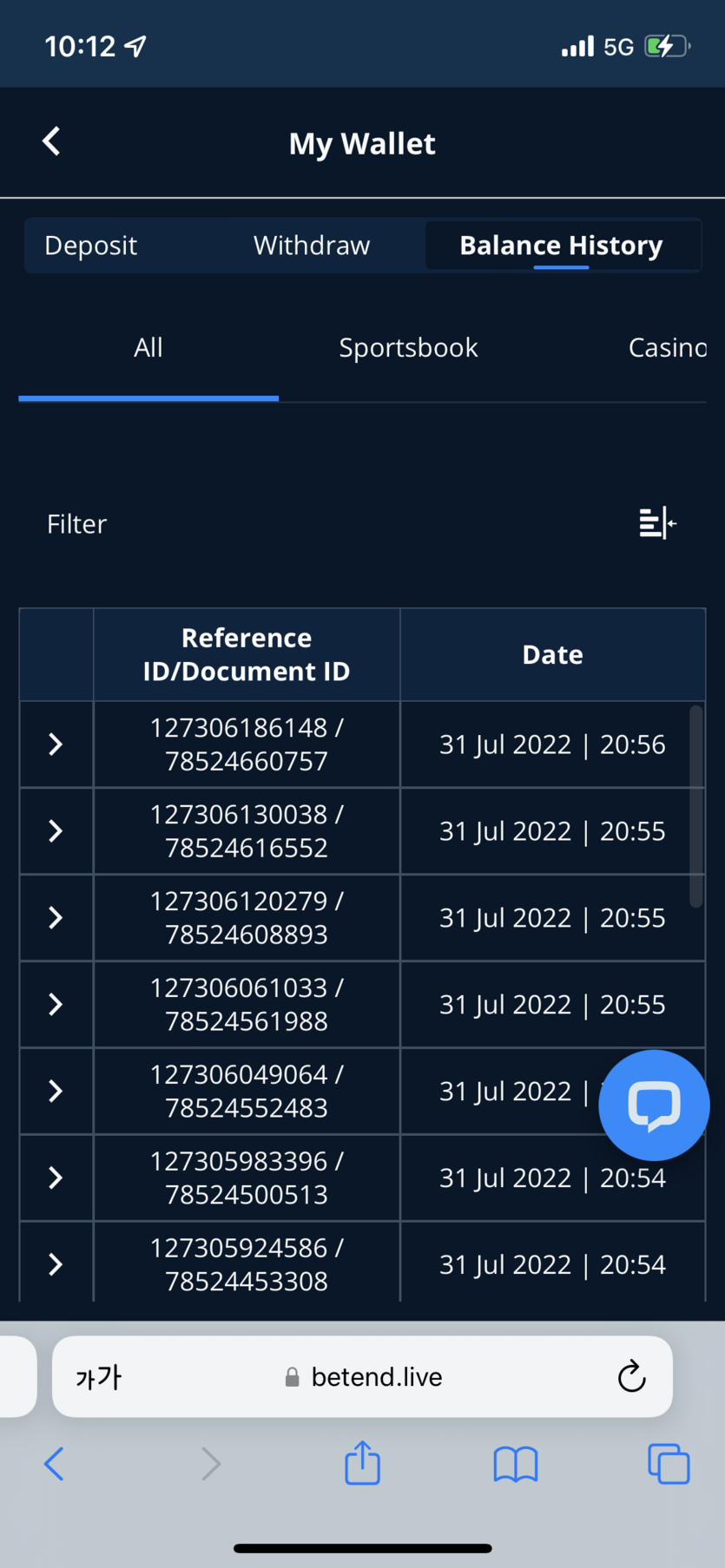Switch to the Deposit tab

[91, 246]
